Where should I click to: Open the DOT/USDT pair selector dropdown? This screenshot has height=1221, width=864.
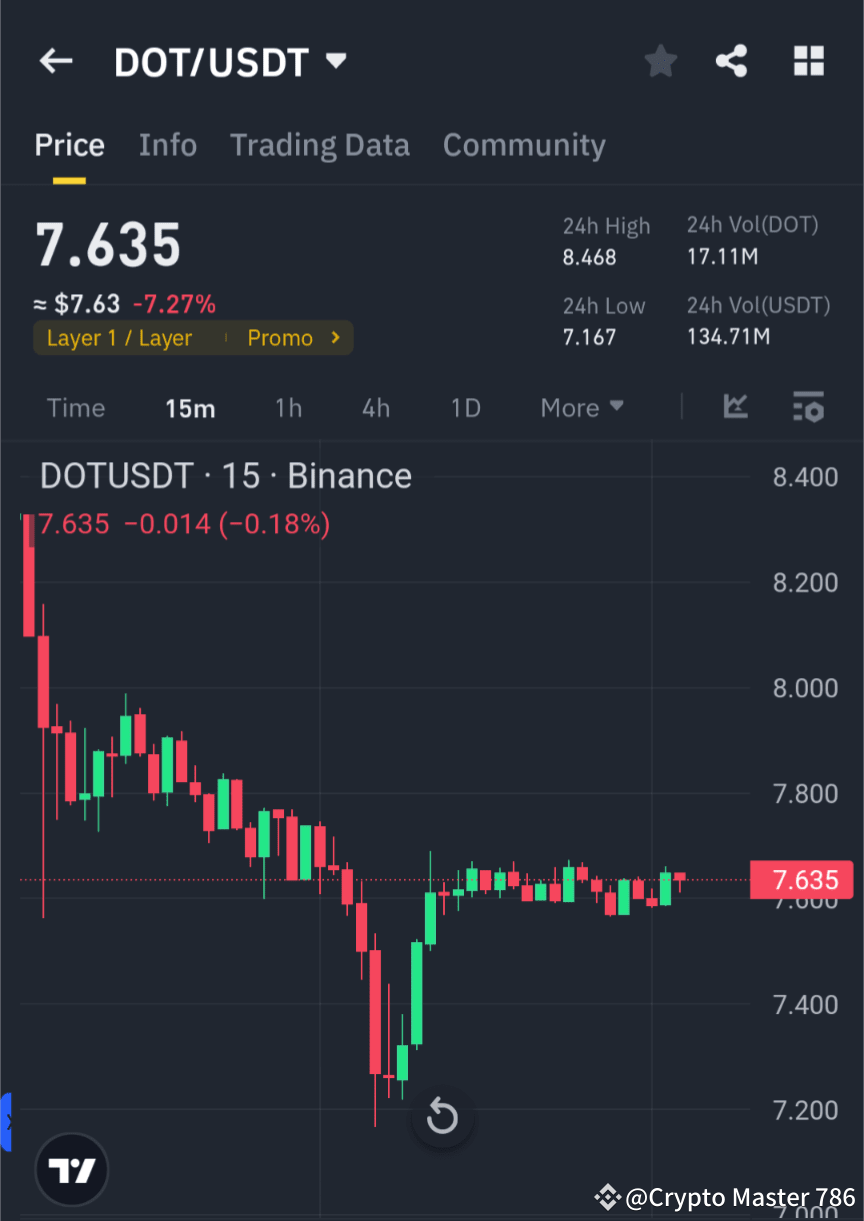coord(337,60)
